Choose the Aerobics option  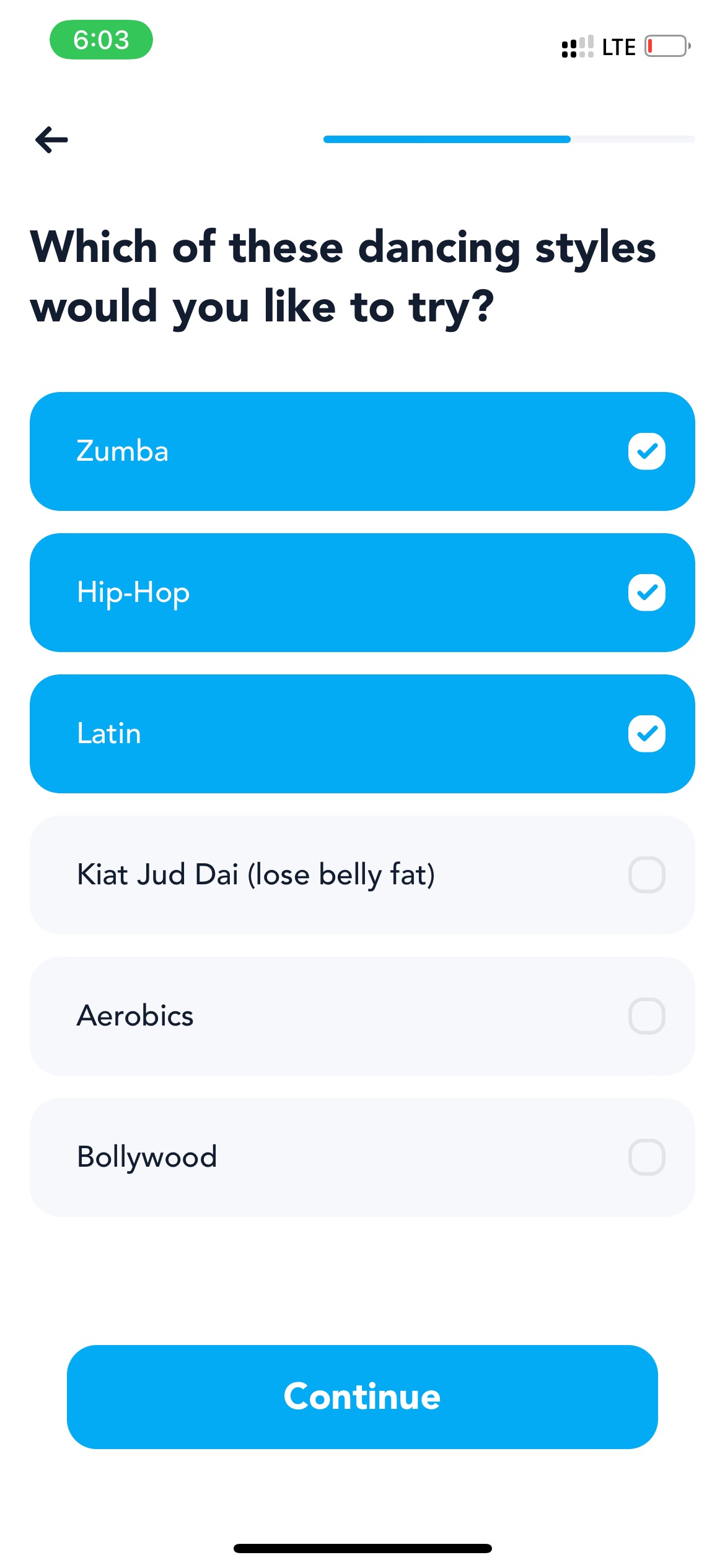362,1016
